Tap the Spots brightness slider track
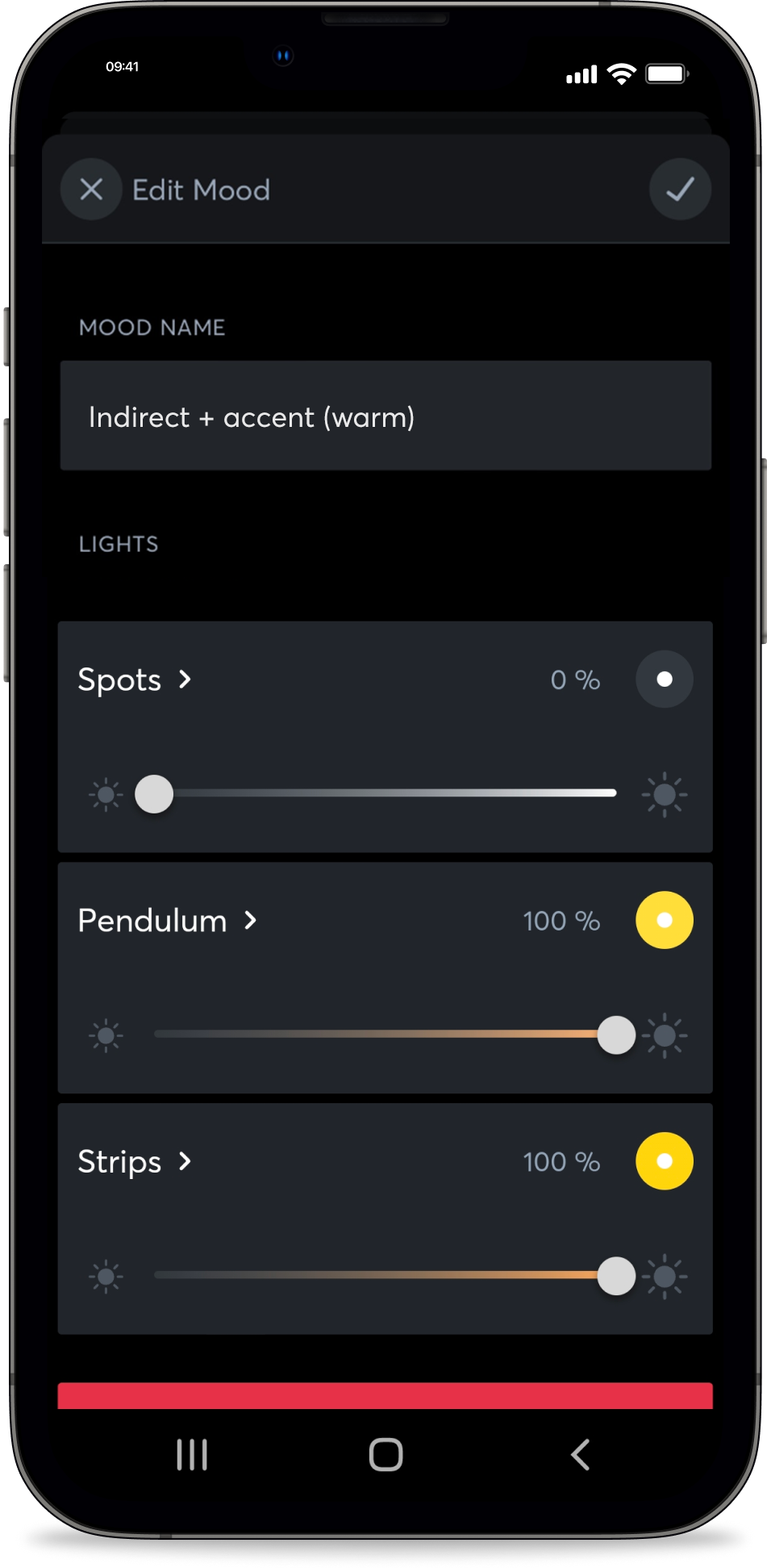 [x=387, y=793]
